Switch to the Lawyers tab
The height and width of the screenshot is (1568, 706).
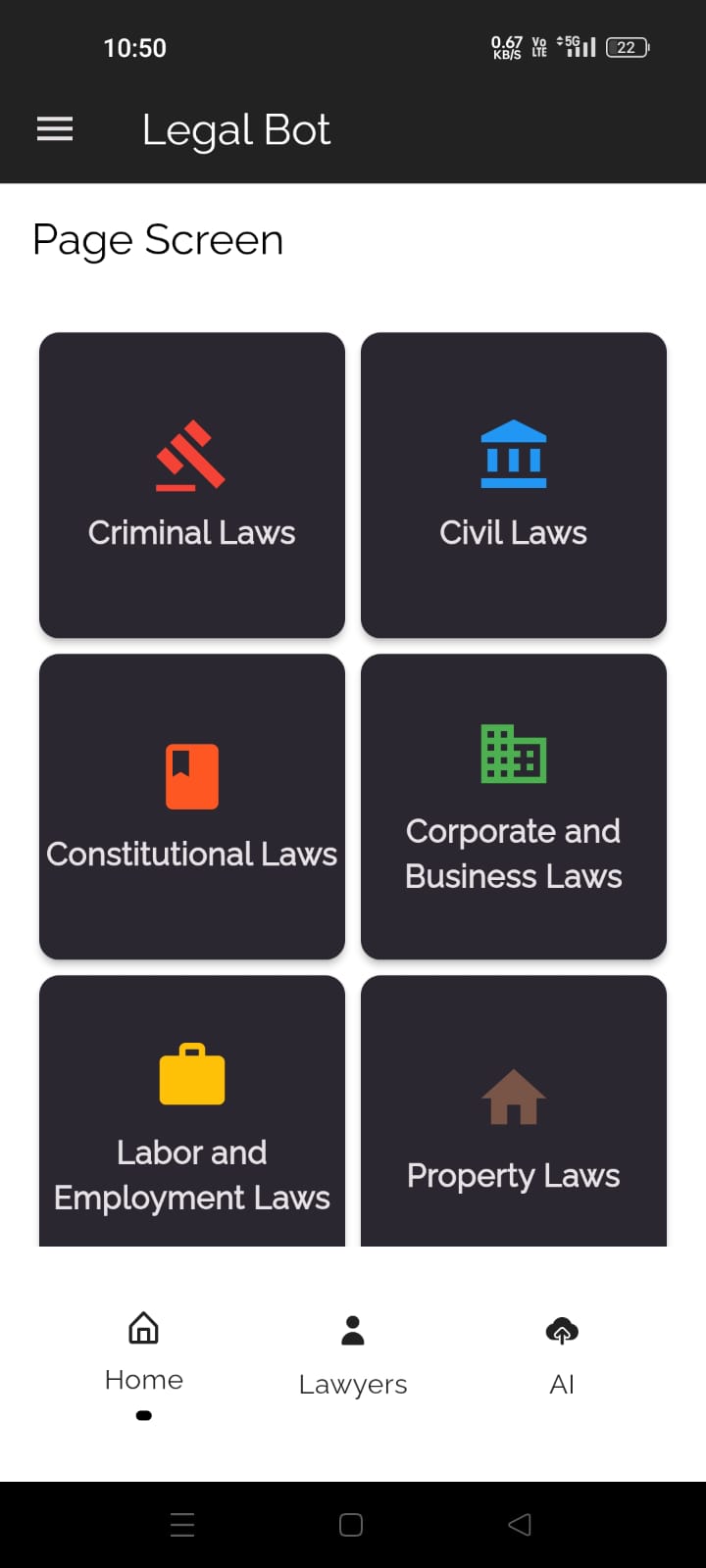click(x=353, y=1356)
